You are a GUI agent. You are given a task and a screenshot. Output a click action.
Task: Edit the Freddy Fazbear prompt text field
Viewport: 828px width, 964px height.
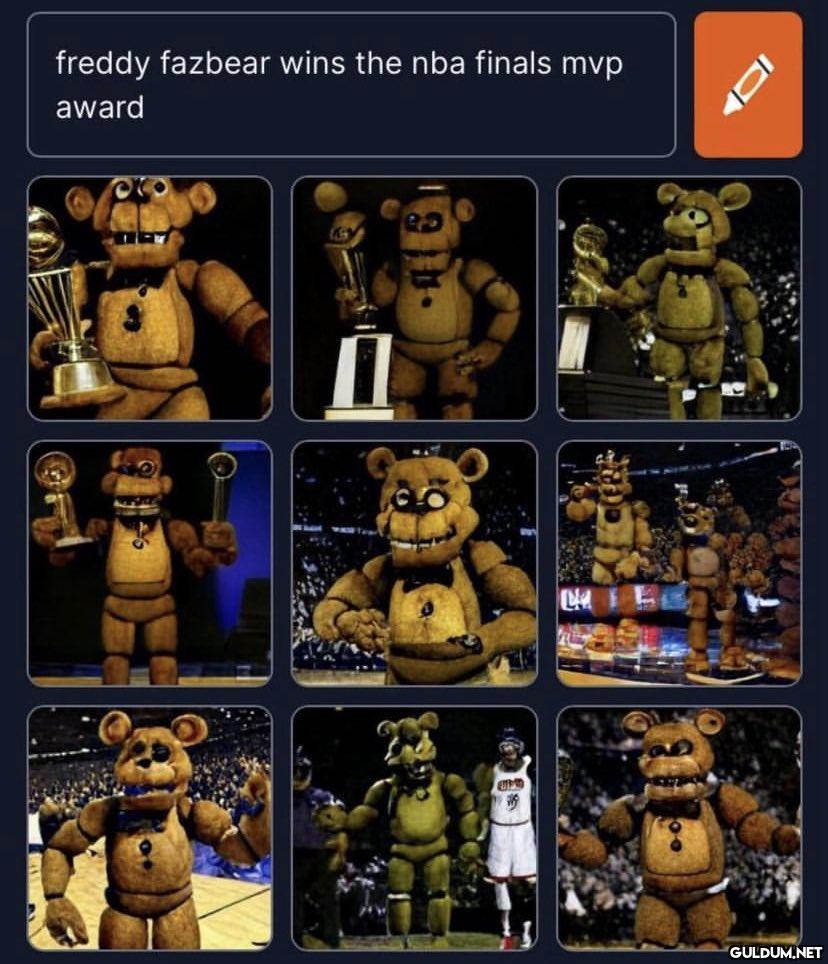click(351, 85)
